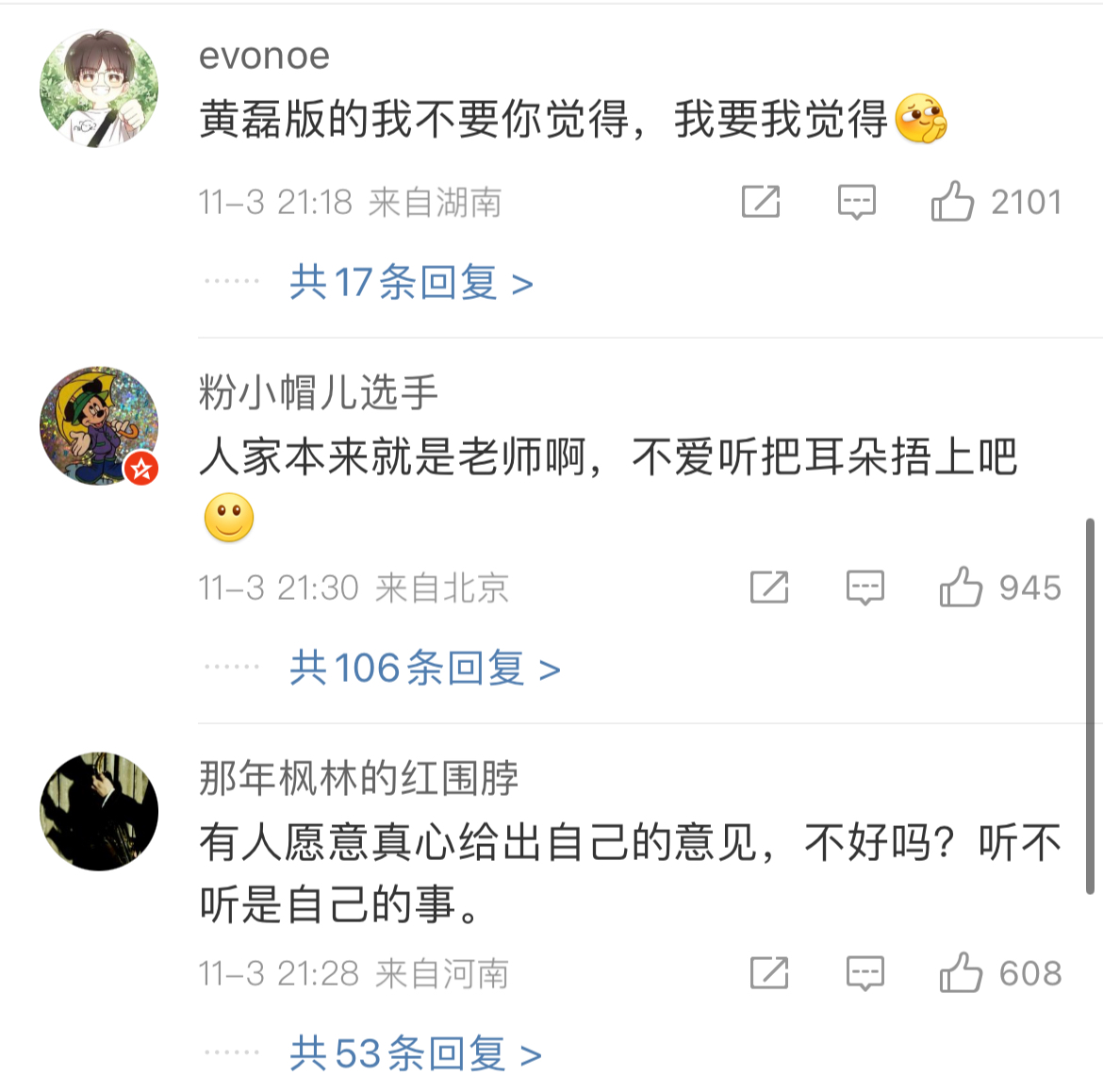The width and height of the screenshot is (1103, 1092).
Task: Tap username evonoe
Action: (264, 56)
